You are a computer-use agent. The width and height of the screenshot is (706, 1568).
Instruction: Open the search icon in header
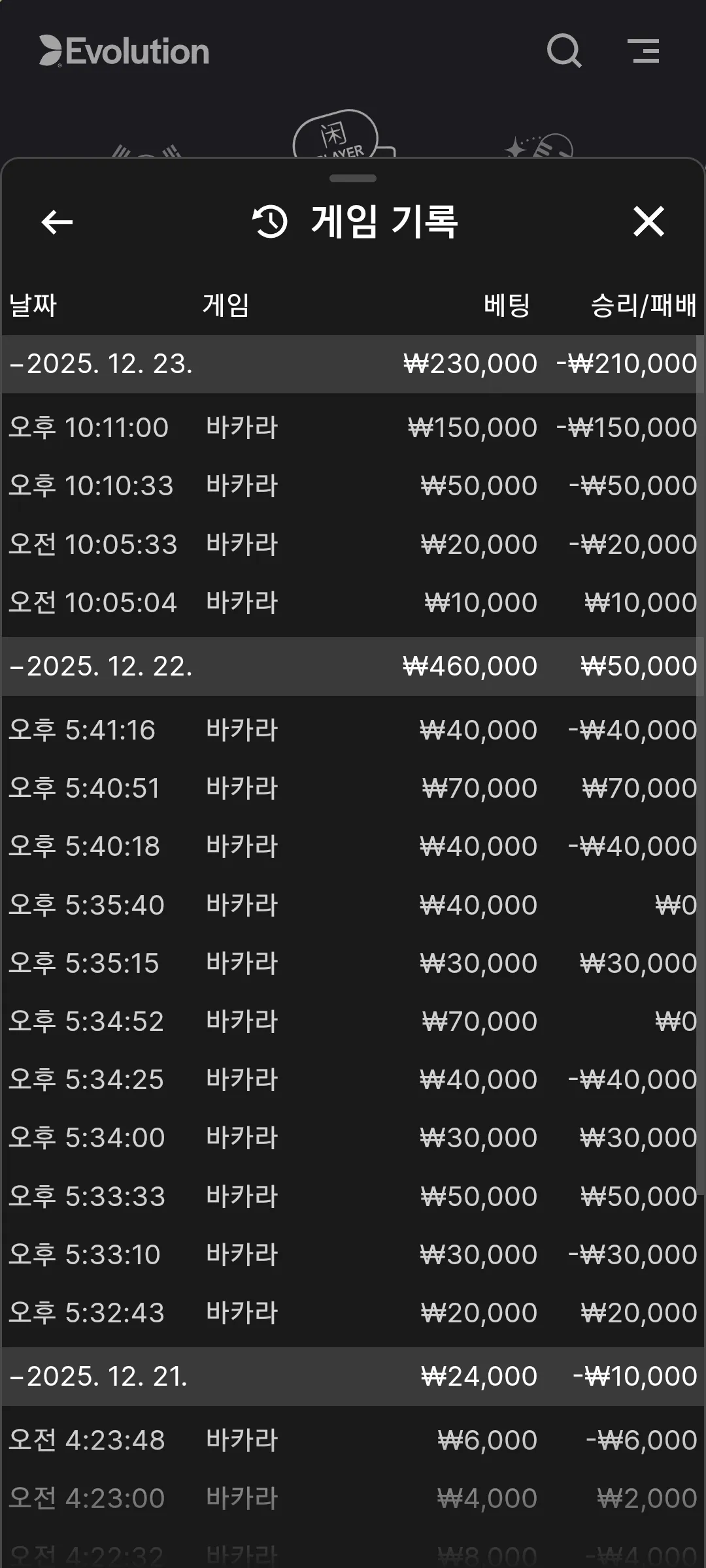tap(564, 51)
